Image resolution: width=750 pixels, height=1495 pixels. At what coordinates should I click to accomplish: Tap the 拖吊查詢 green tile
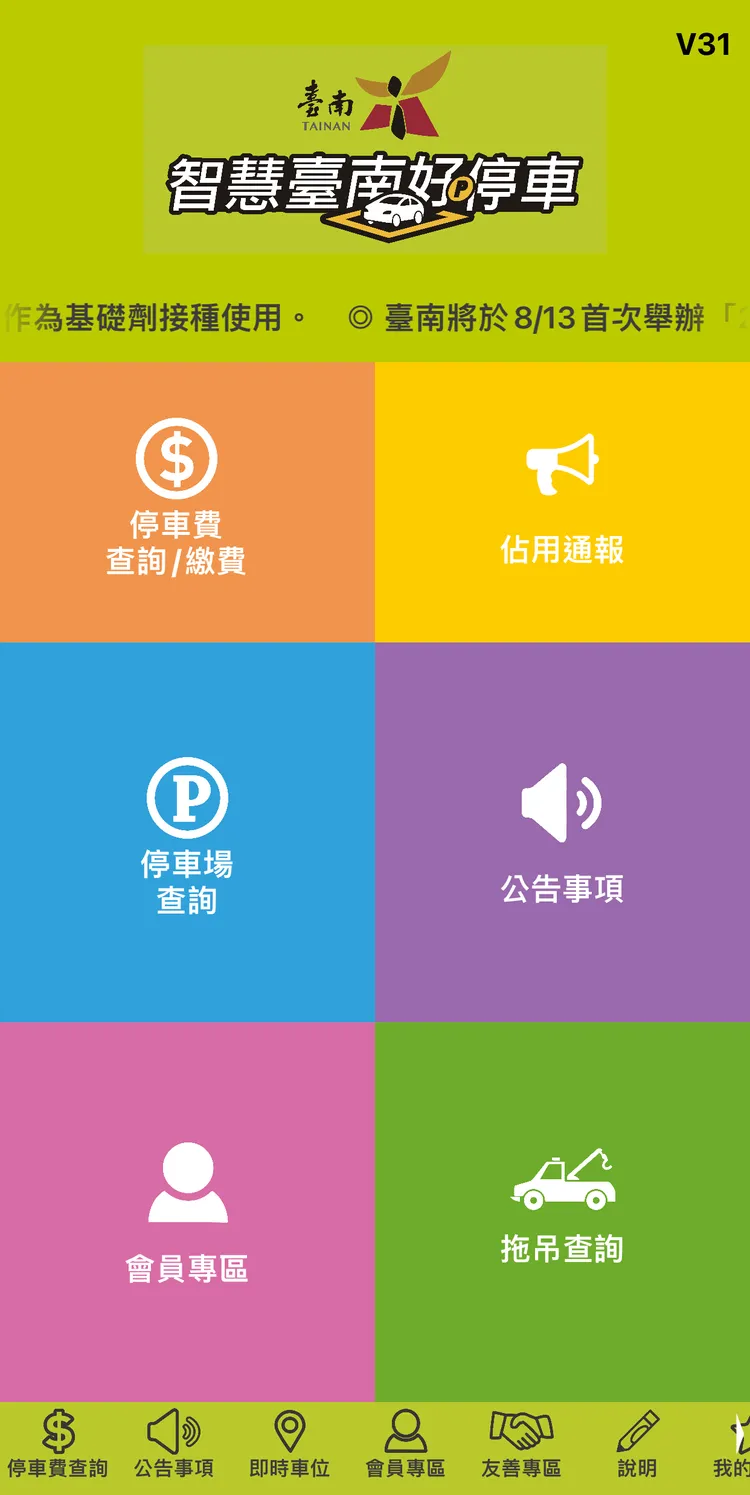[x=562, y=1210]
